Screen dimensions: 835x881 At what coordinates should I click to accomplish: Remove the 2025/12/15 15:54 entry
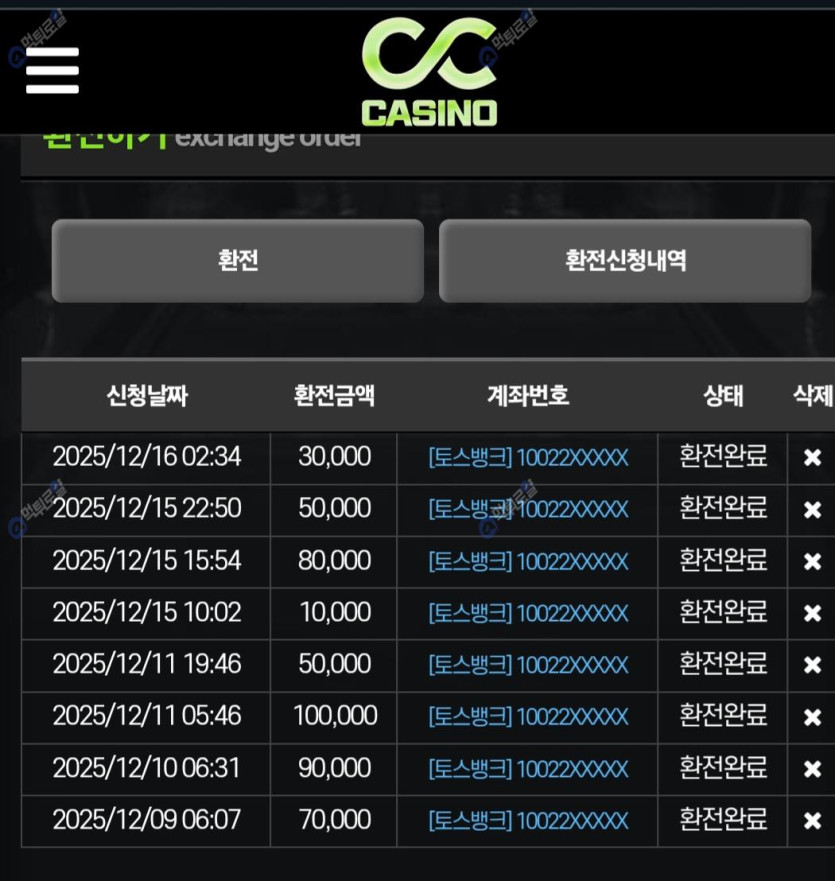tap(812, 562)
